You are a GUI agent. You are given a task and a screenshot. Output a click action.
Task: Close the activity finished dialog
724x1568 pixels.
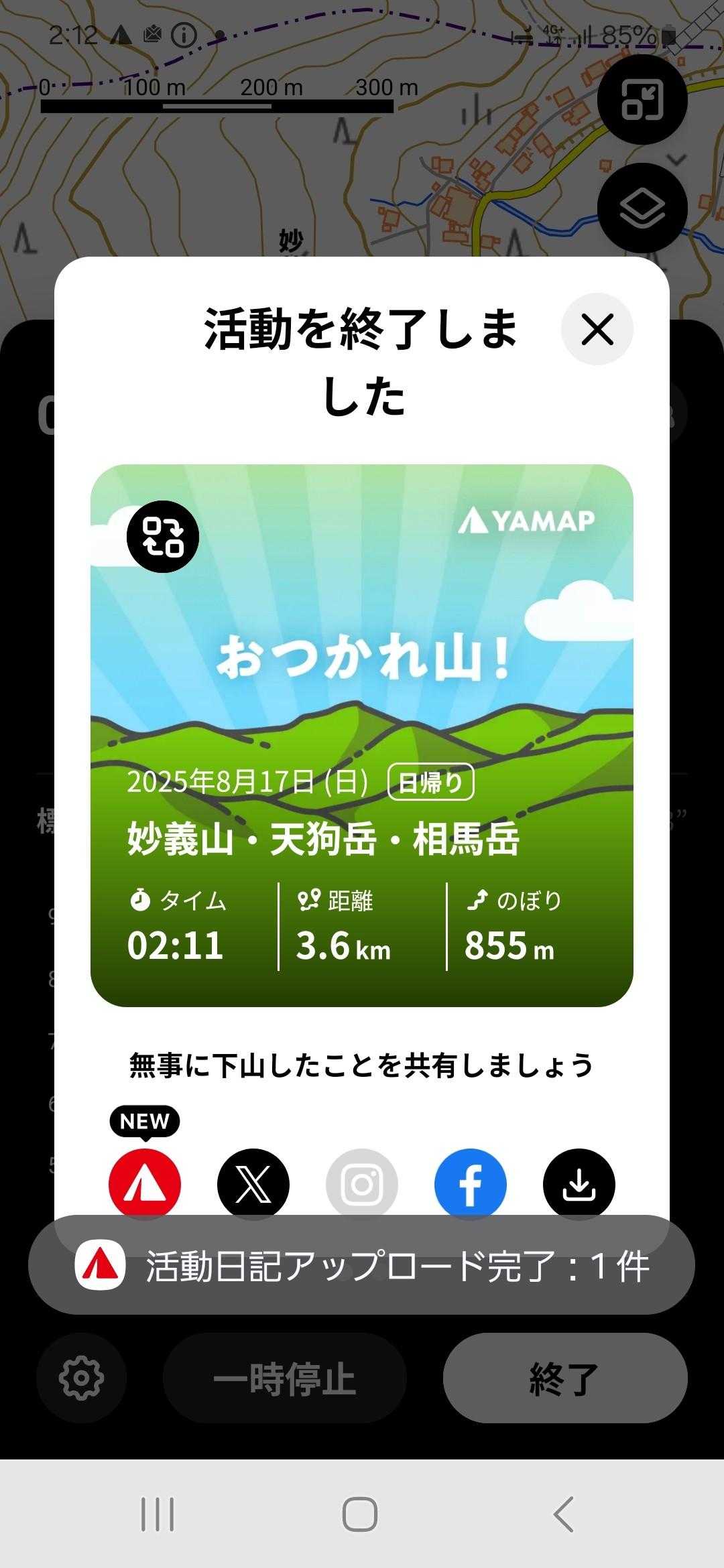[x=597, y=329]
